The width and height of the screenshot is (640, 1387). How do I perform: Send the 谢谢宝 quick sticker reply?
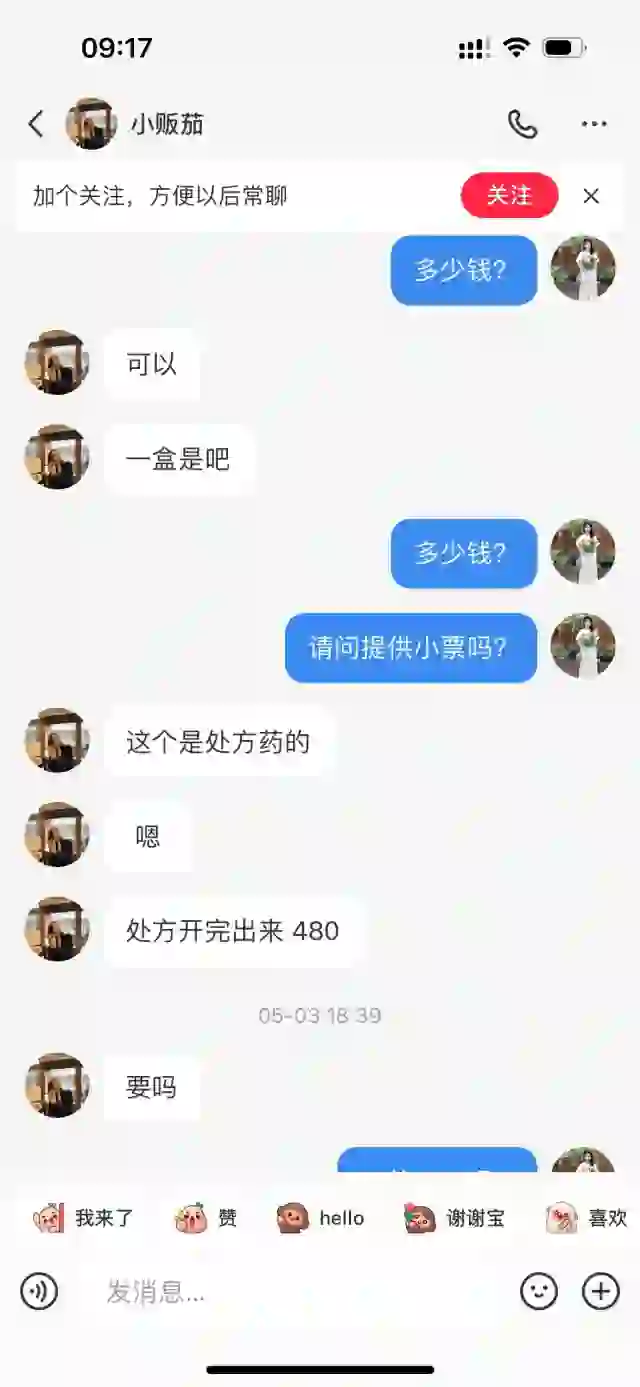pyautogui.click(x=455, y=1218)
